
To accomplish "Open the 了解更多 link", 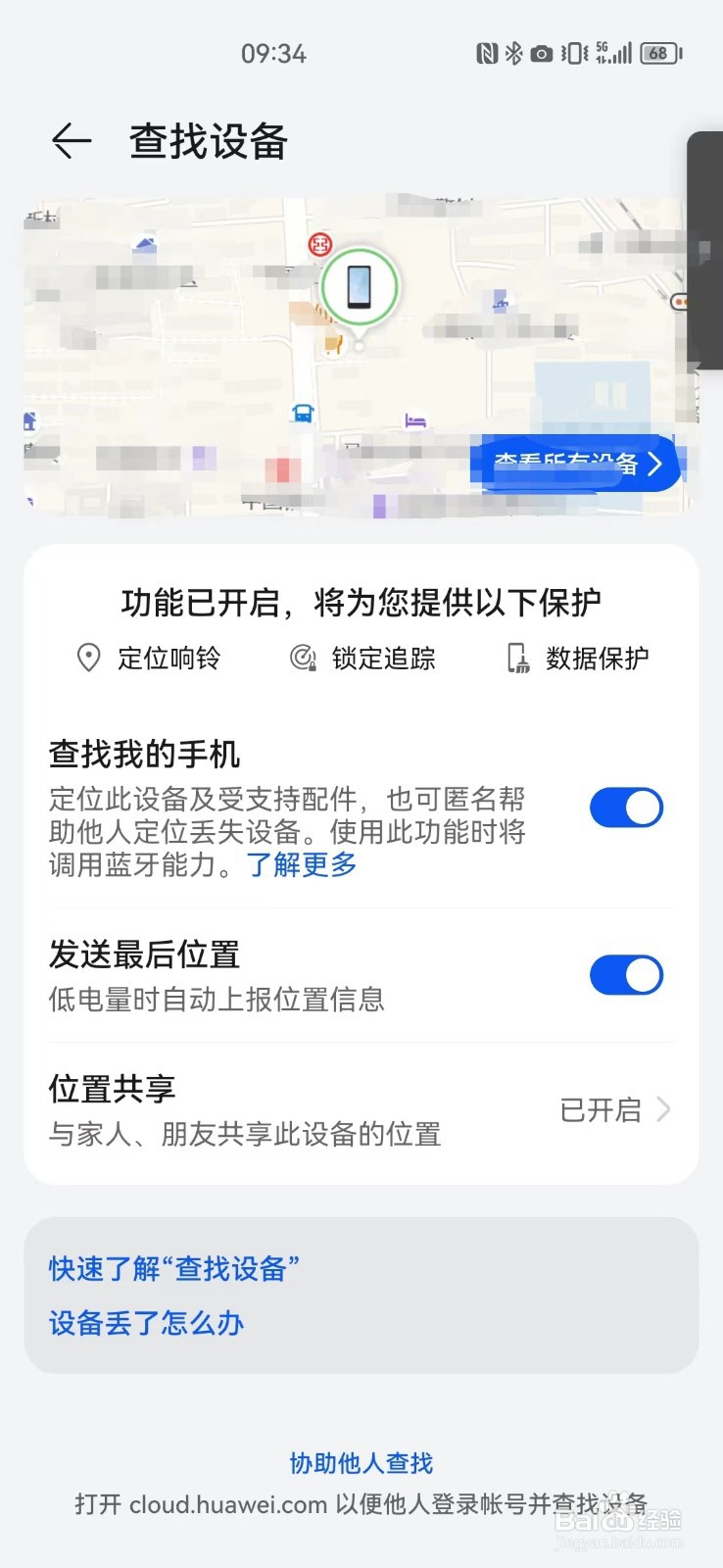I will pyautogui.click(x=302, y=864).
